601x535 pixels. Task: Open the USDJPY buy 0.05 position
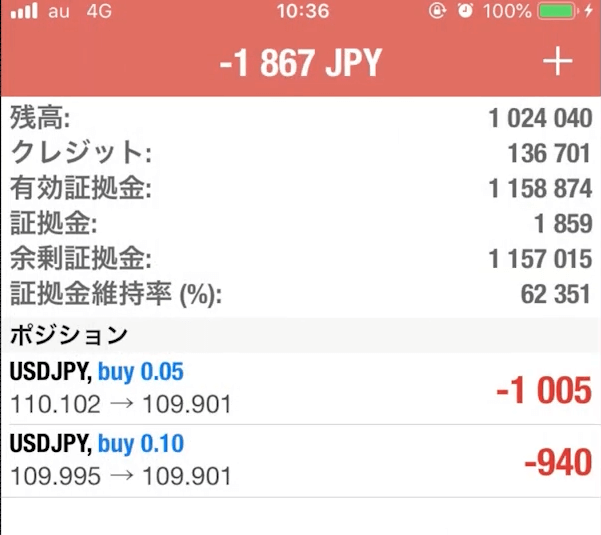(x=300, y=388)
